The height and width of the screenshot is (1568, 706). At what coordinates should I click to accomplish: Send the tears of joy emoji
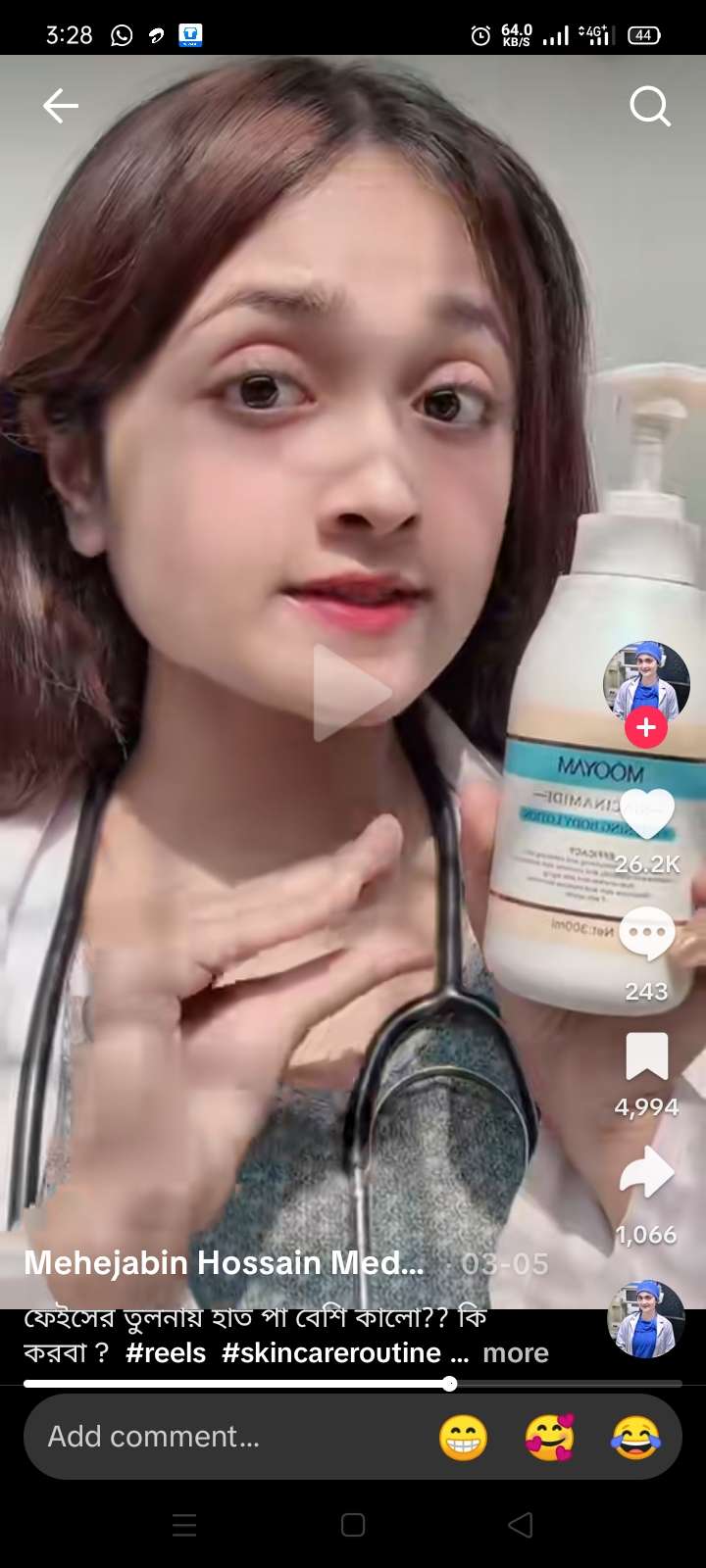click(635, 1438)
